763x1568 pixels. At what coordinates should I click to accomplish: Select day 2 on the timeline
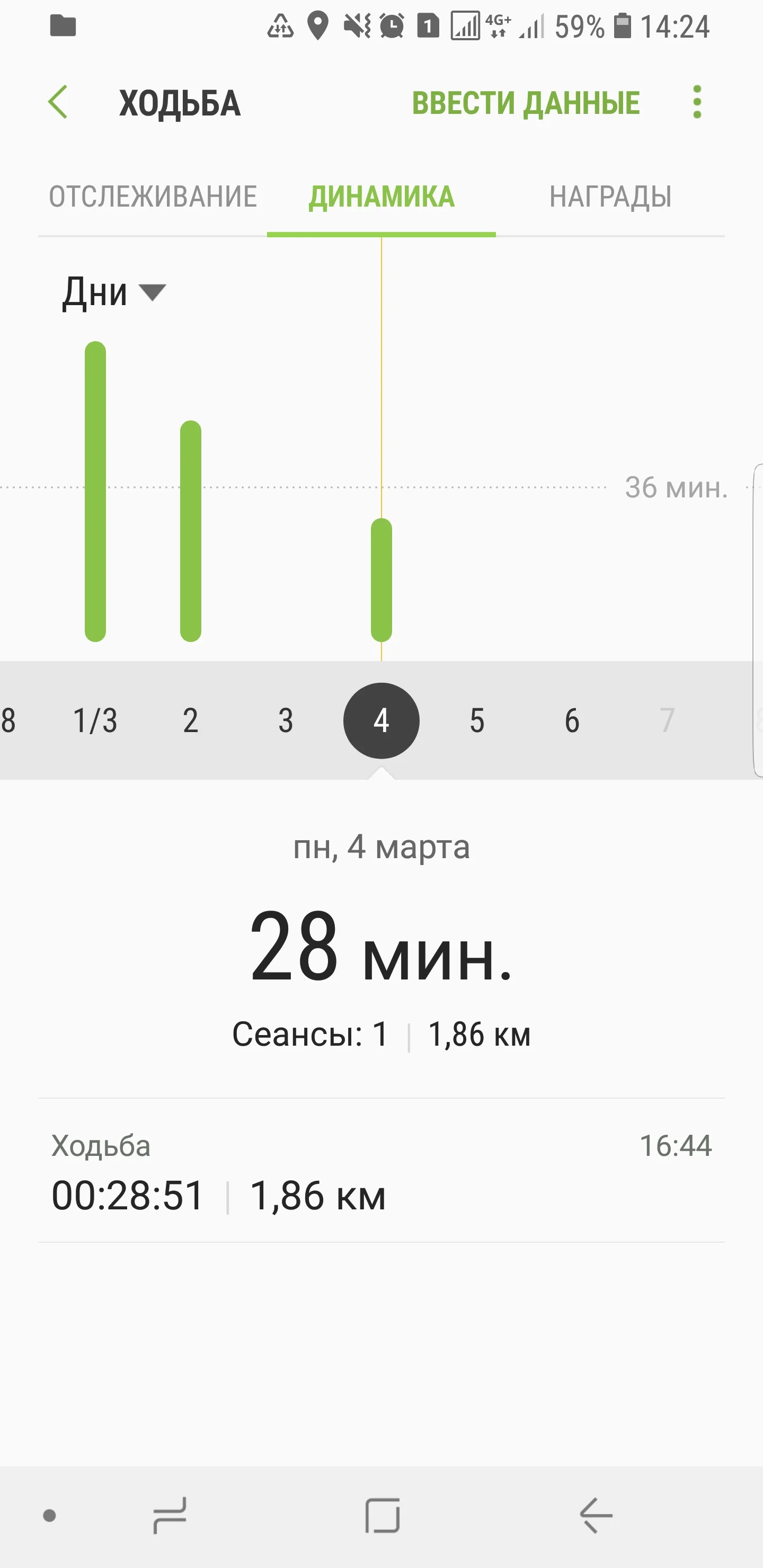click(x=191, y=720)
